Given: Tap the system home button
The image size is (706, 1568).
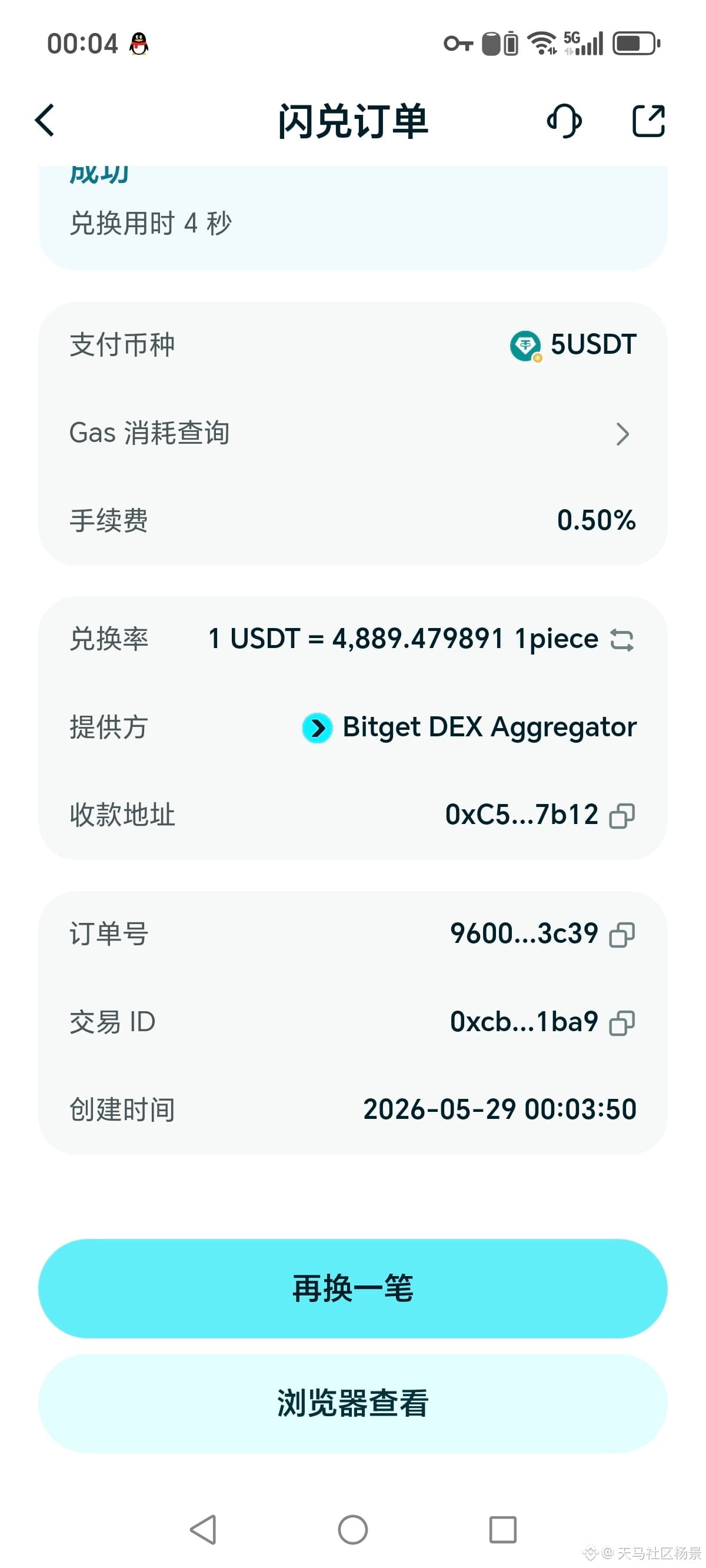Looking at the screenshot, I should tap(353, 1529).
